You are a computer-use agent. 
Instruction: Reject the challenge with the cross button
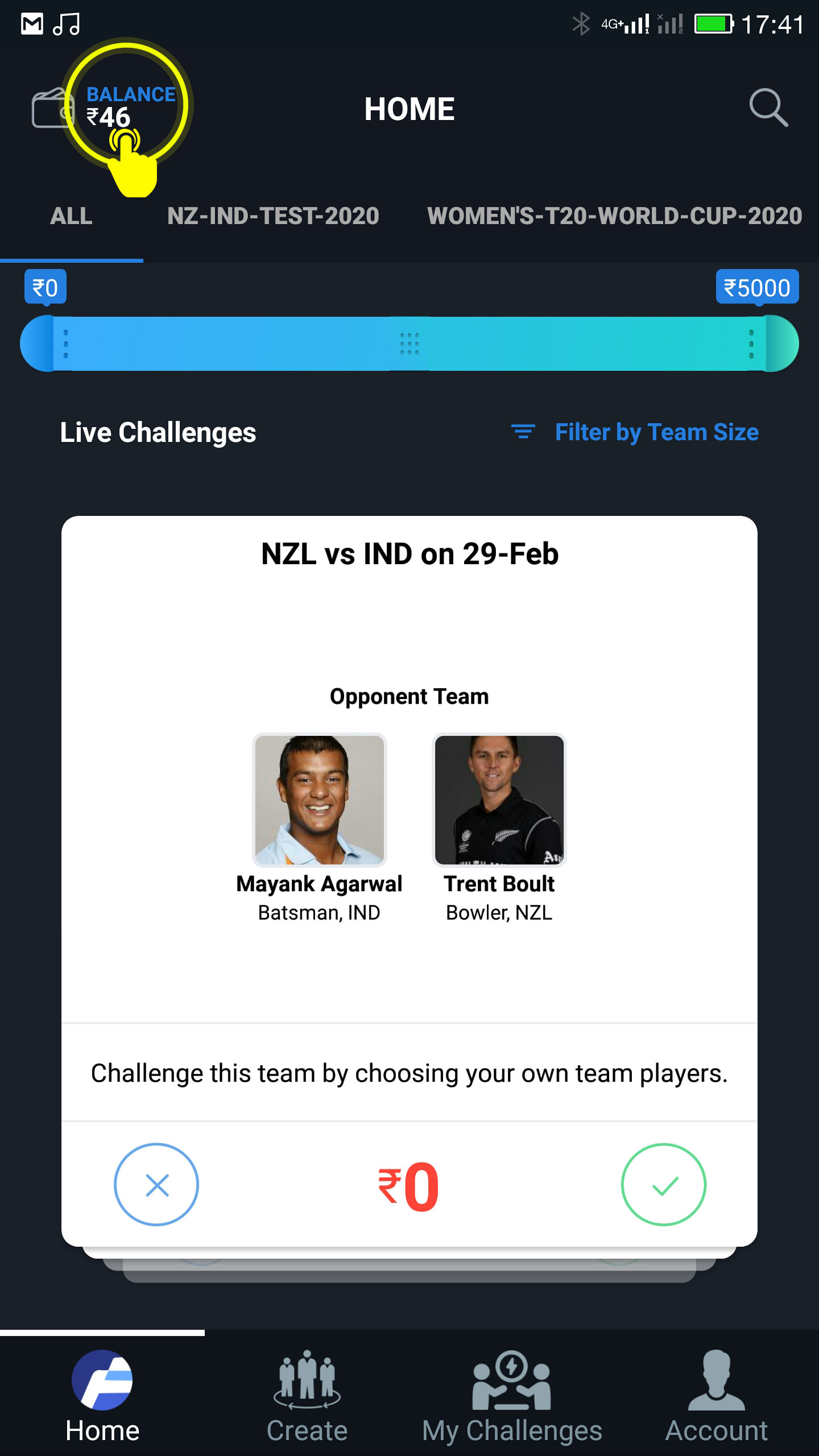[156, 1185]
